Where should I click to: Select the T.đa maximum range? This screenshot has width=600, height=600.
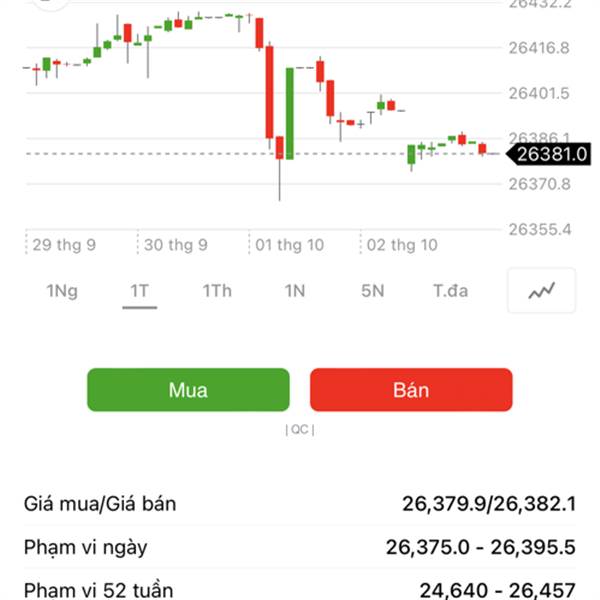(450, 291)
